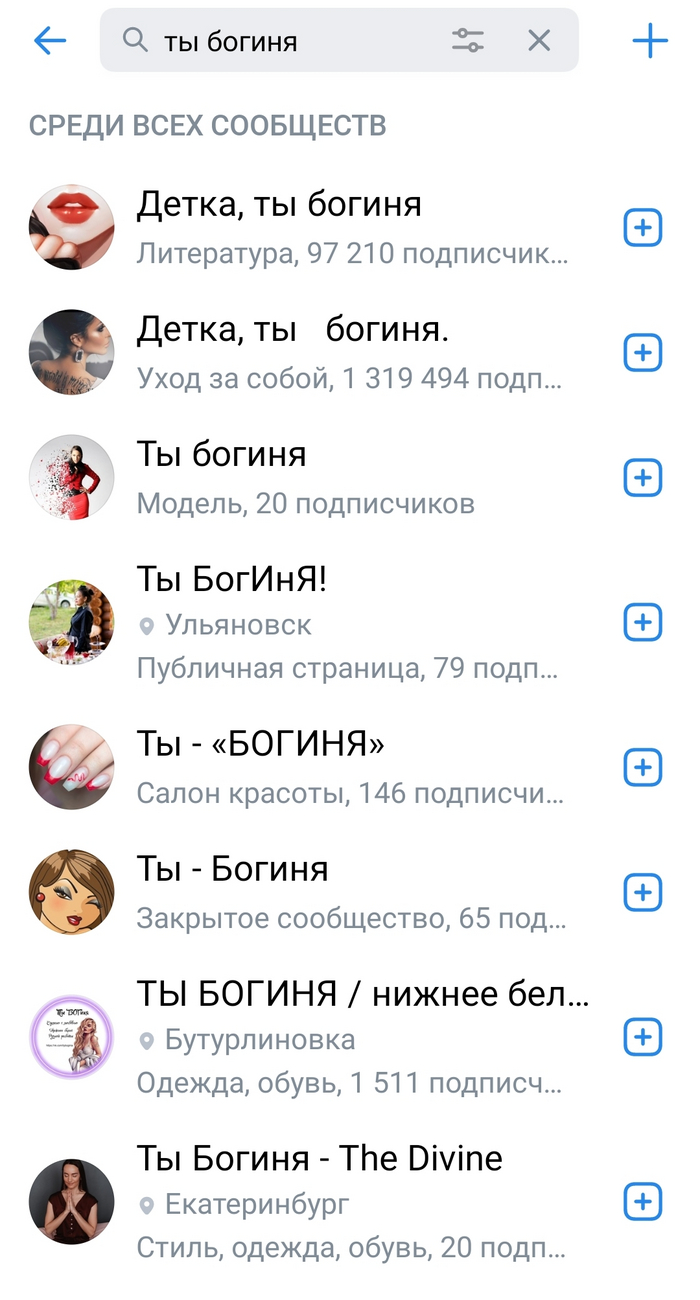Join the "Ты - «БОГИНЯ»" beauty salon community
This screenshot has height=1300, width=700.
[643, 767]
